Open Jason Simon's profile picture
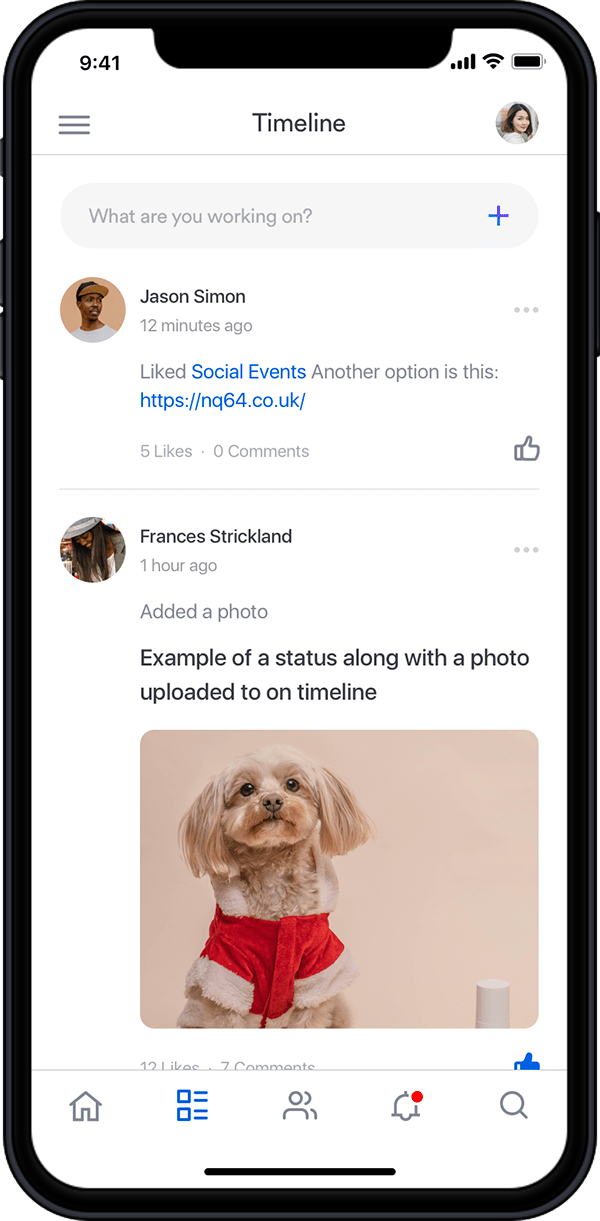This screenshot has height=1221, width=600. [93, 310]
